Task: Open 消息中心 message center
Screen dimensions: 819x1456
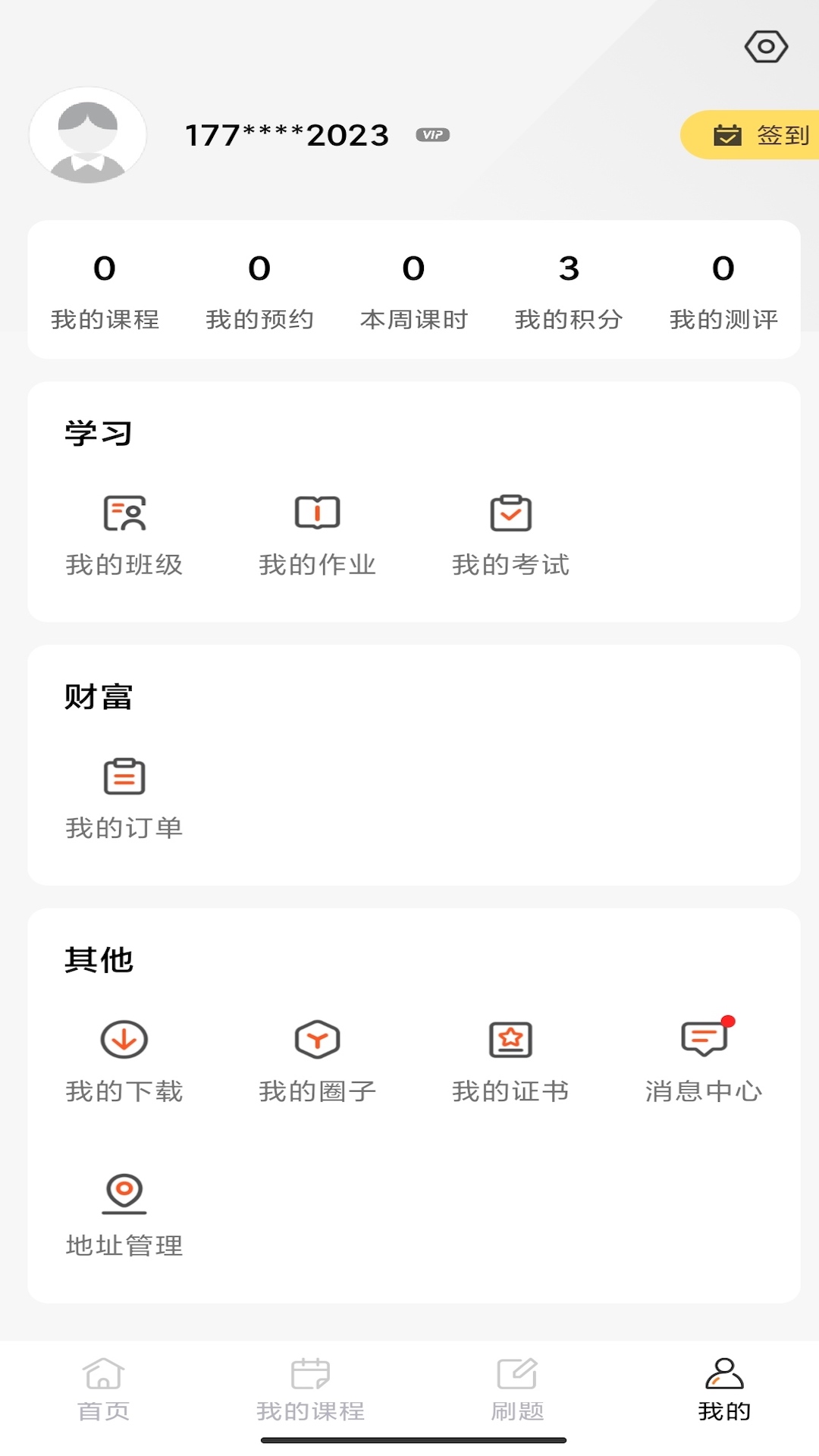Action: pyautogui.click(x=704, y=1060)
